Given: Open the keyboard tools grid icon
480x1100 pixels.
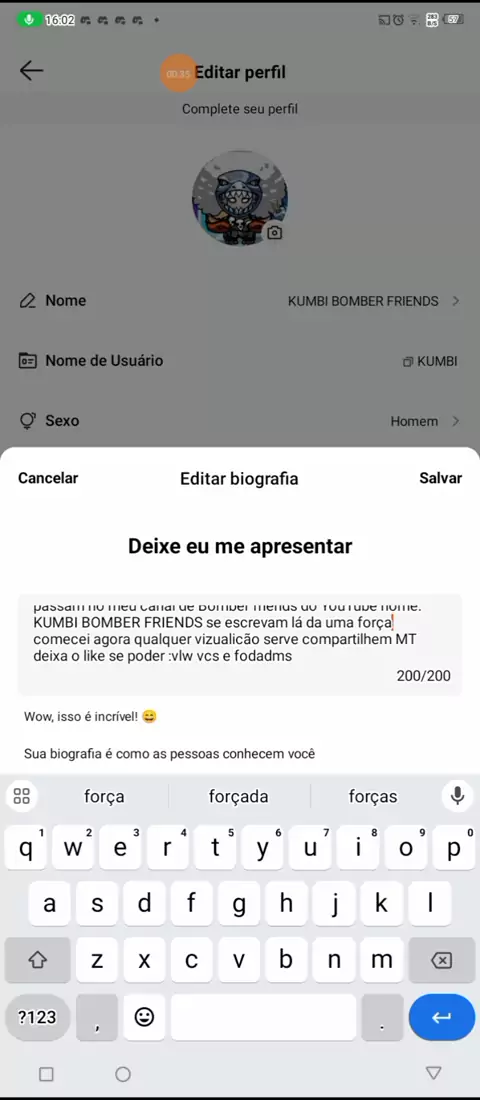Looking at the screenshot, I should coord(22,796).
